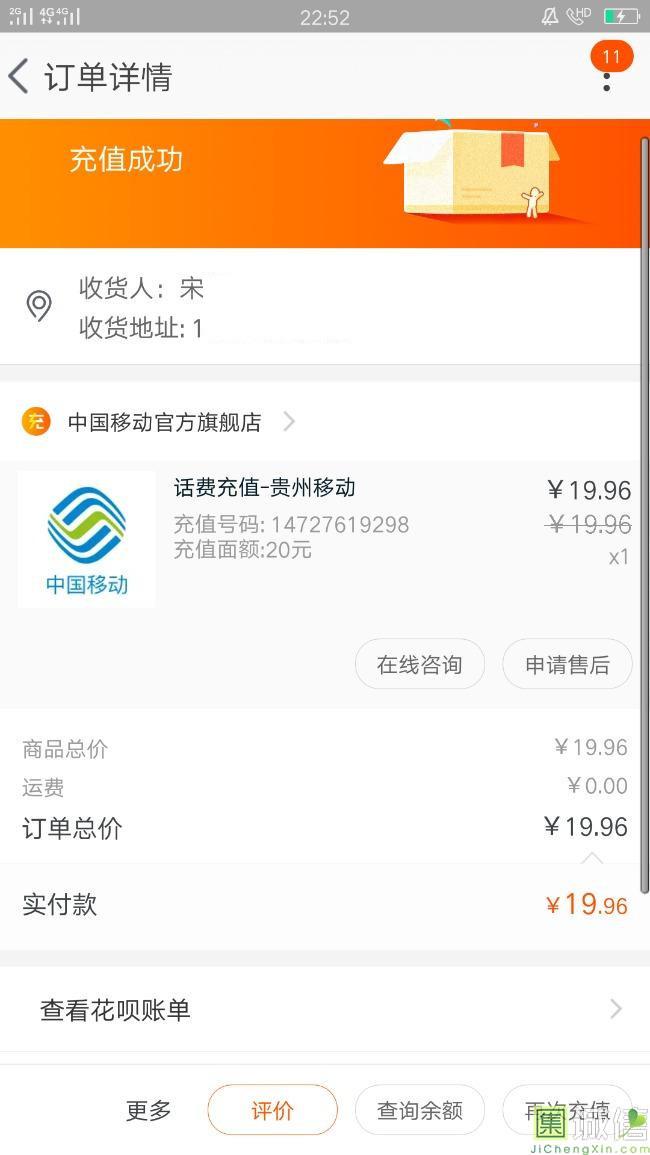This screenshot has height=1155, width=650.
Task: Tap 评价 to review the order
Action: (272, 1110)
